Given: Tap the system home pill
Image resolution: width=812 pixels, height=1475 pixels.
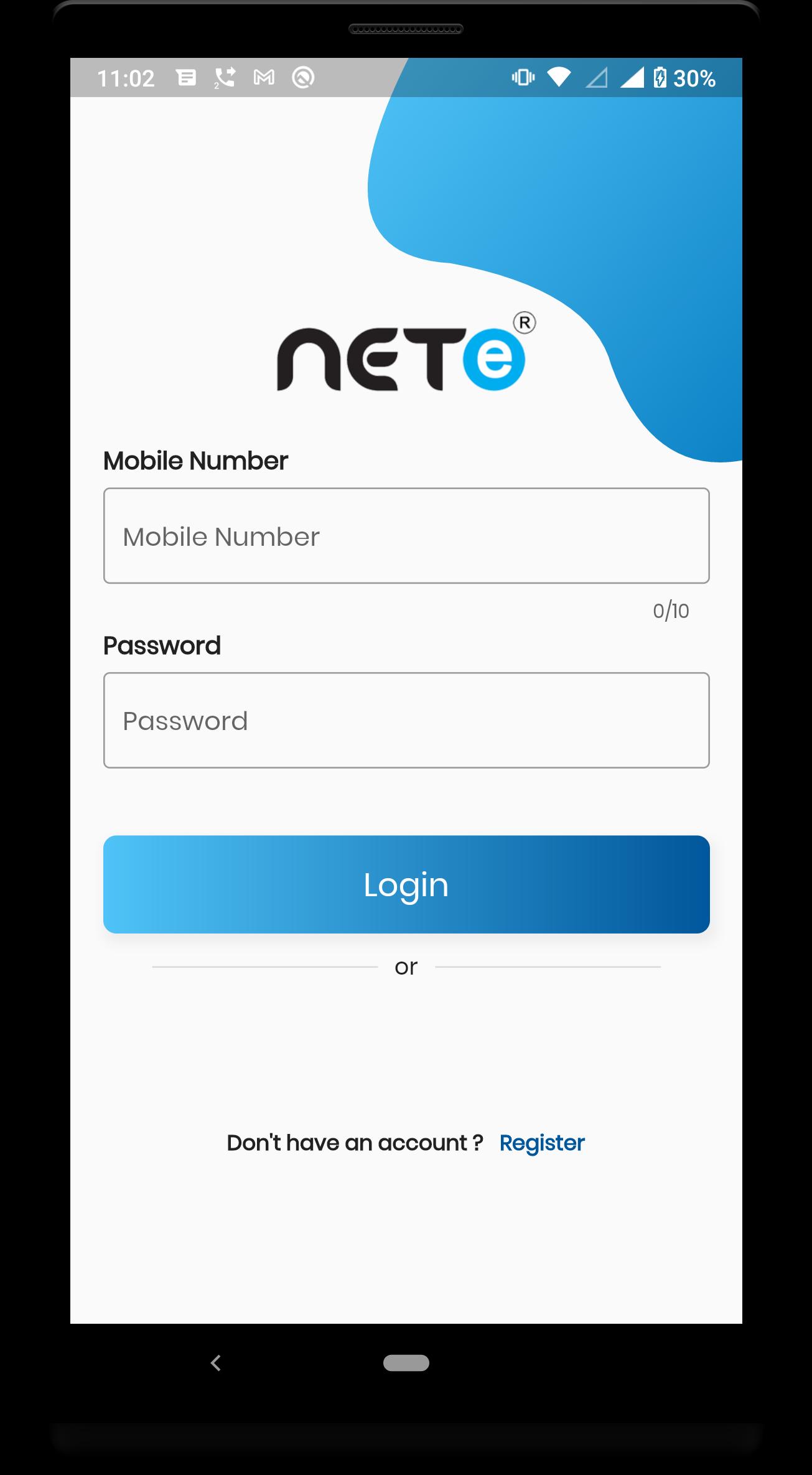Looking at the screenshot, I should (406, 1363).
